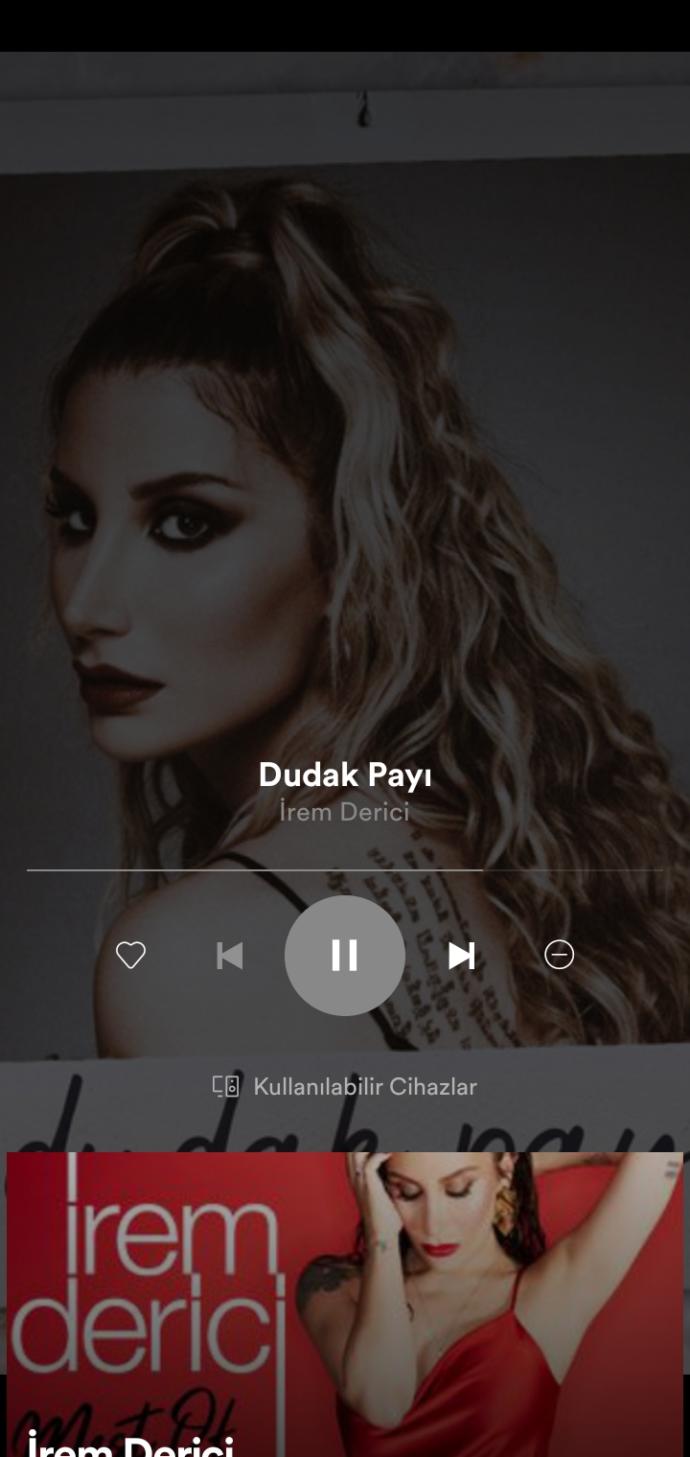Pause the playing song
Image resolution: width=690 pixels, height=1457 pixels.
345,956
